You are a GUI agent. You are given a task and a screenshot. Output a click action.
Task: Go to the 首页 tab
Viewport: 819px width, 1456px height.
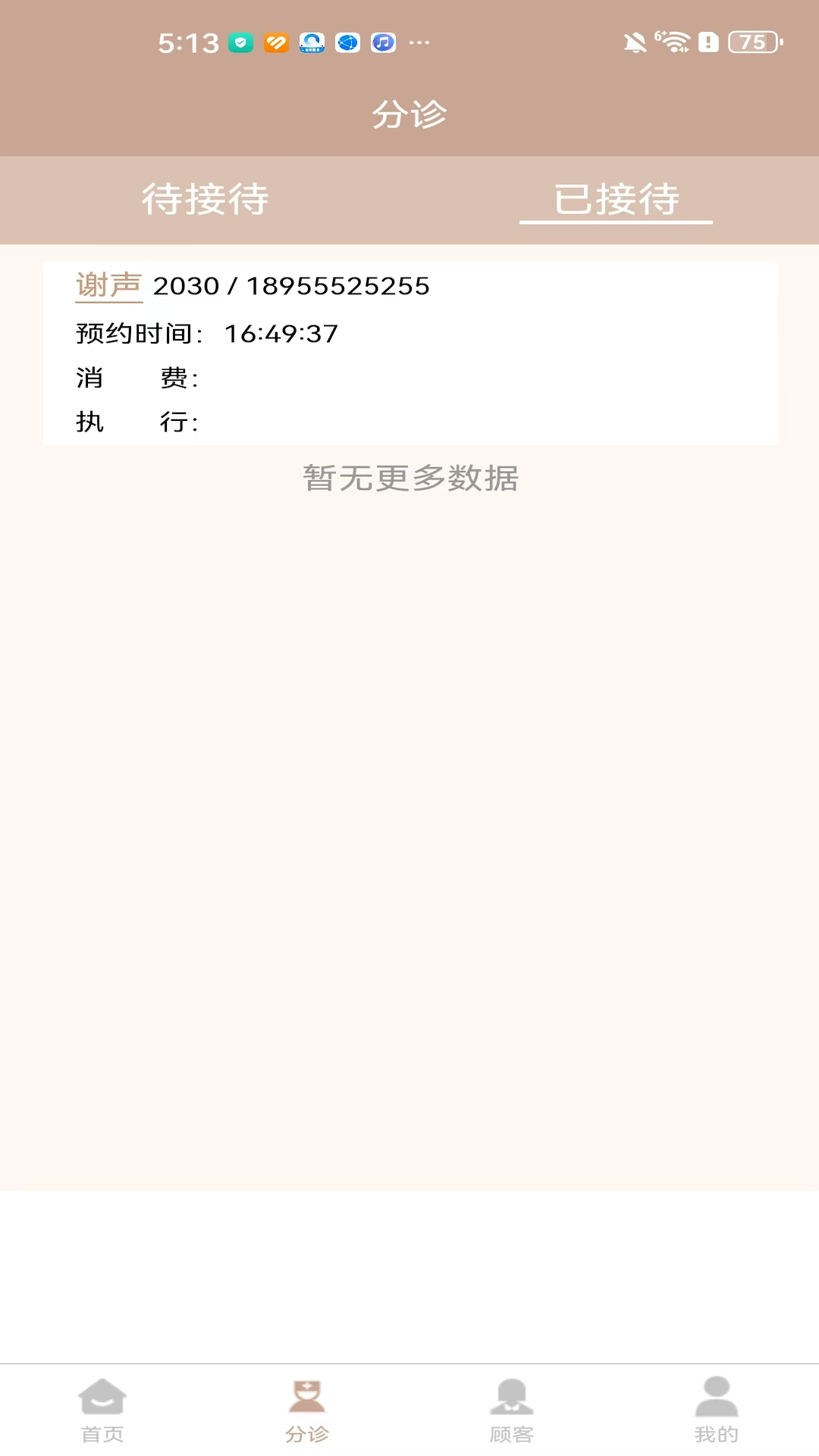(102, 1410)
